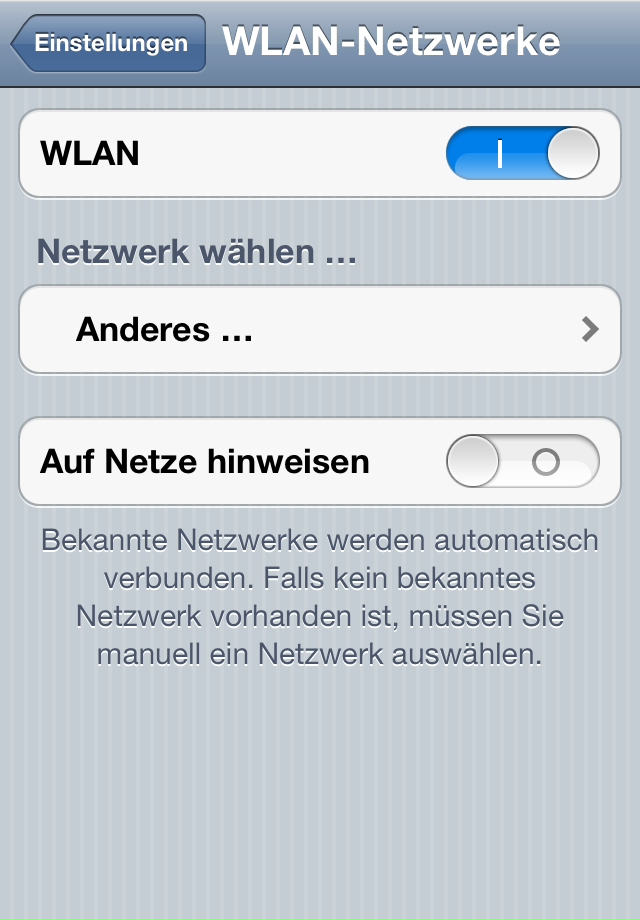
Task: Open the Anderes… network option
Action: (320, 330)
